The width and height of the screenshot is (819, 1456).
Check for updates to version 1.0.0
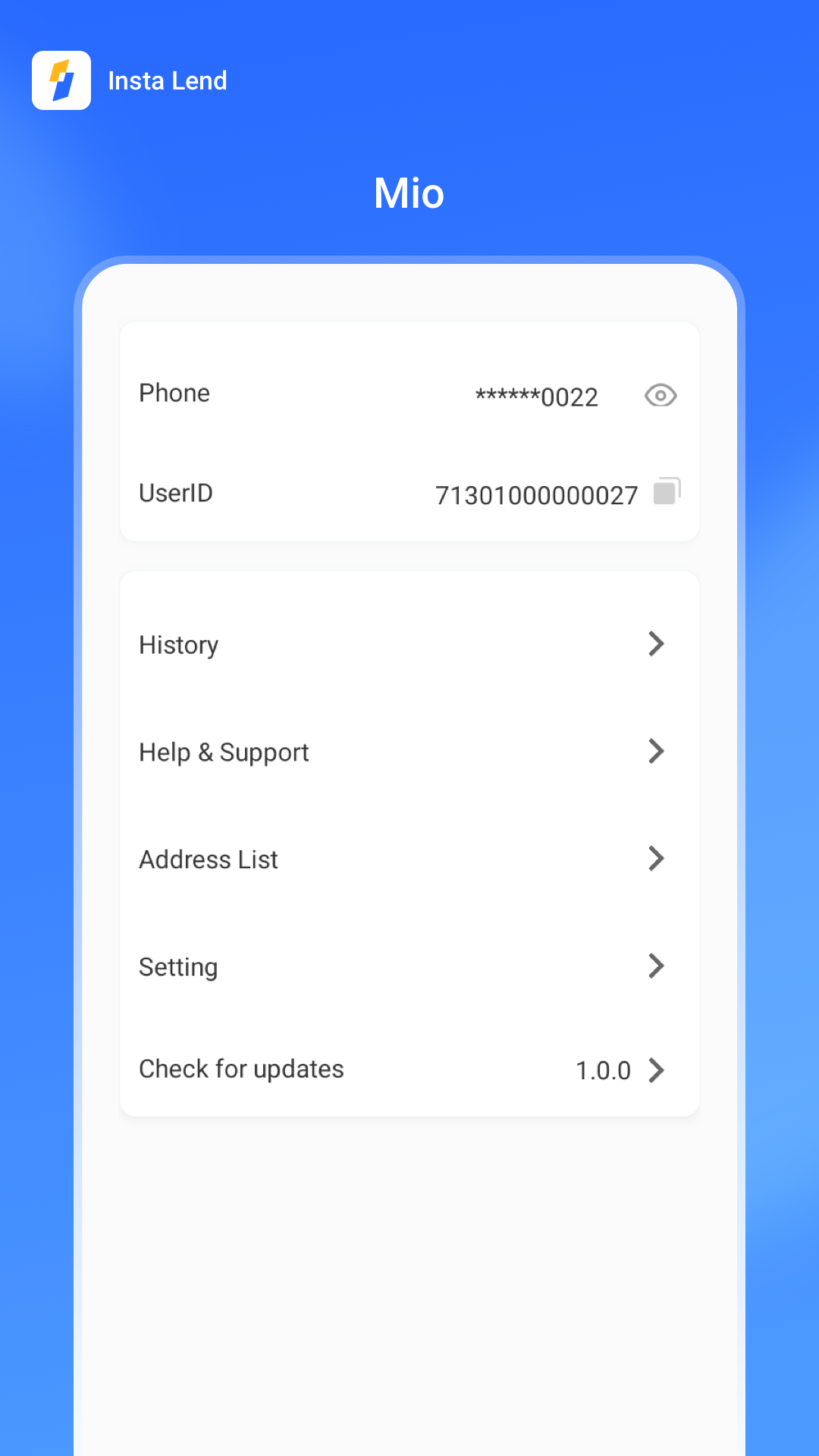click(x=409, y=1069)
